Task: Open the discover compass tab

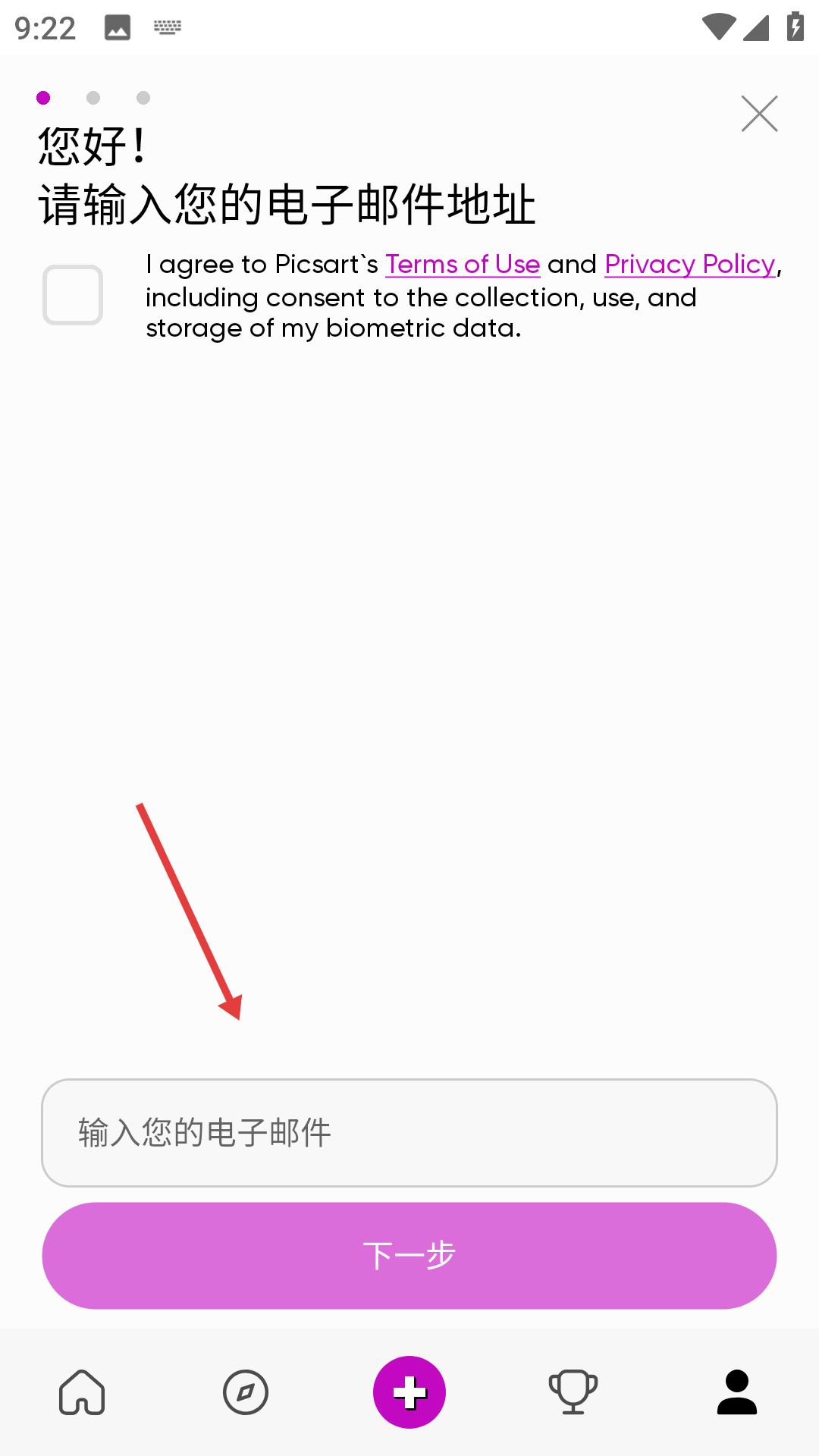Action: click(246, 1392)
